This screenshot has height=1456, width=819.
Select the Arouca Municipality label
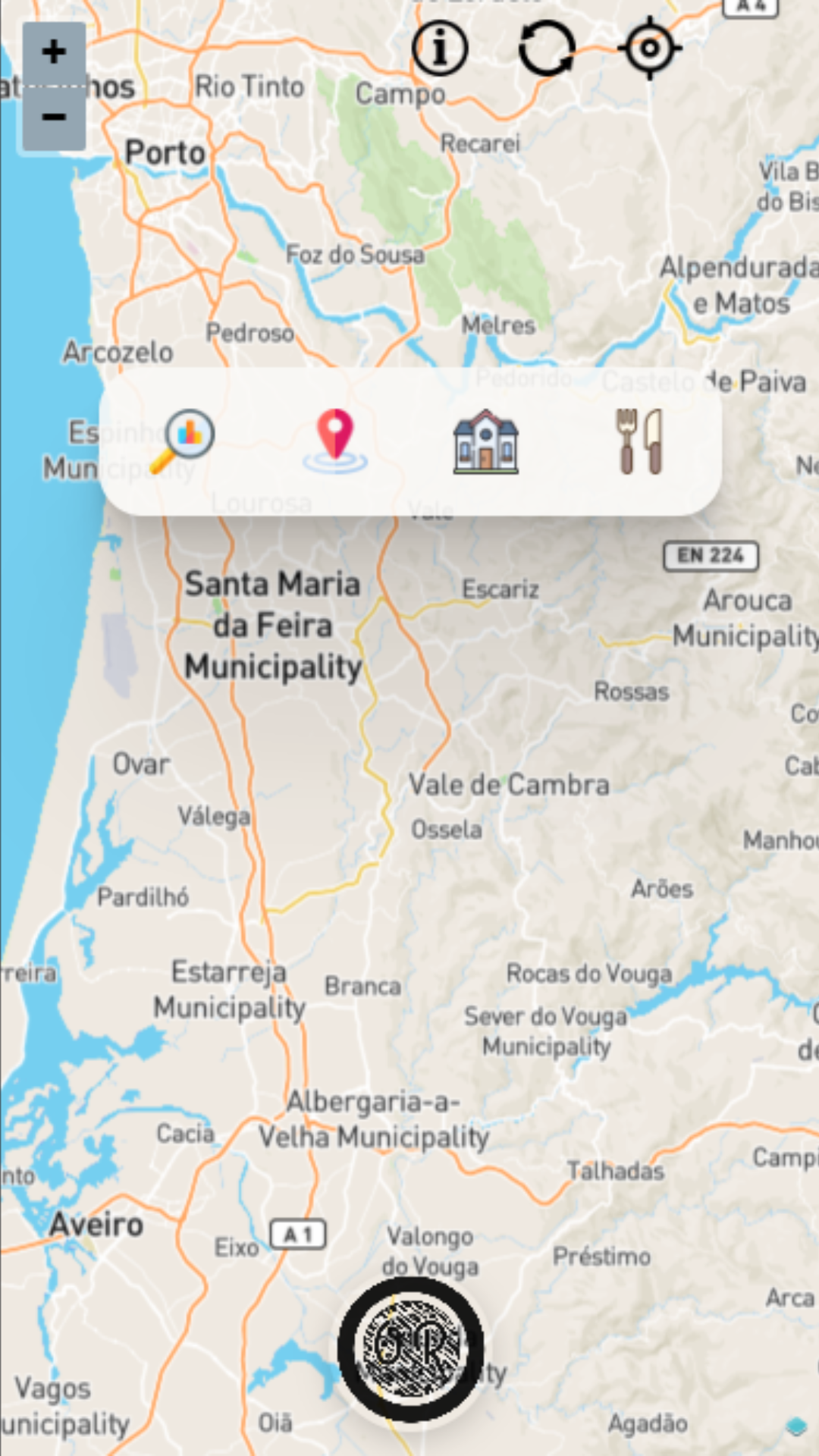pyautogui.click(x=745, y=618)
